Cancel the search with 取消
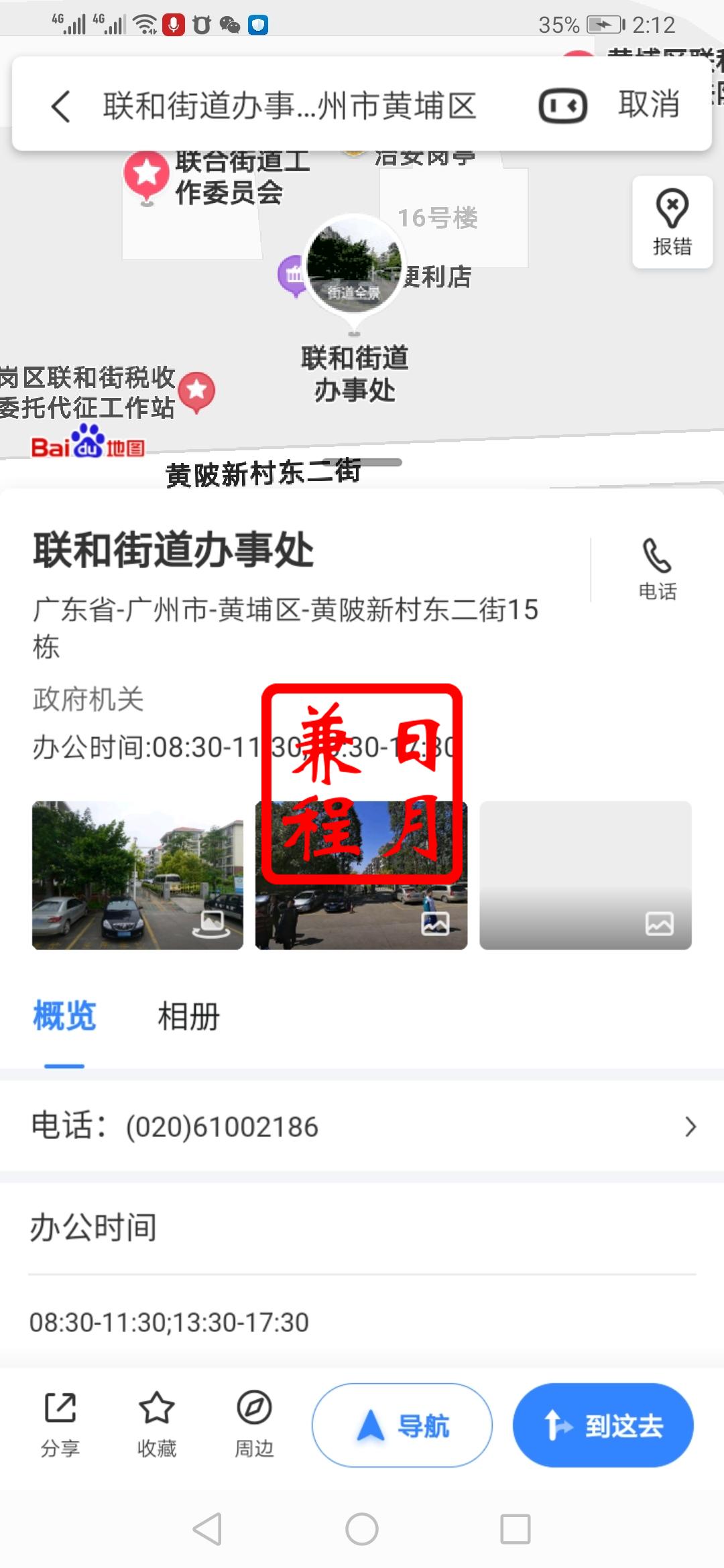The image size is (724, 1568). point(648,105)
